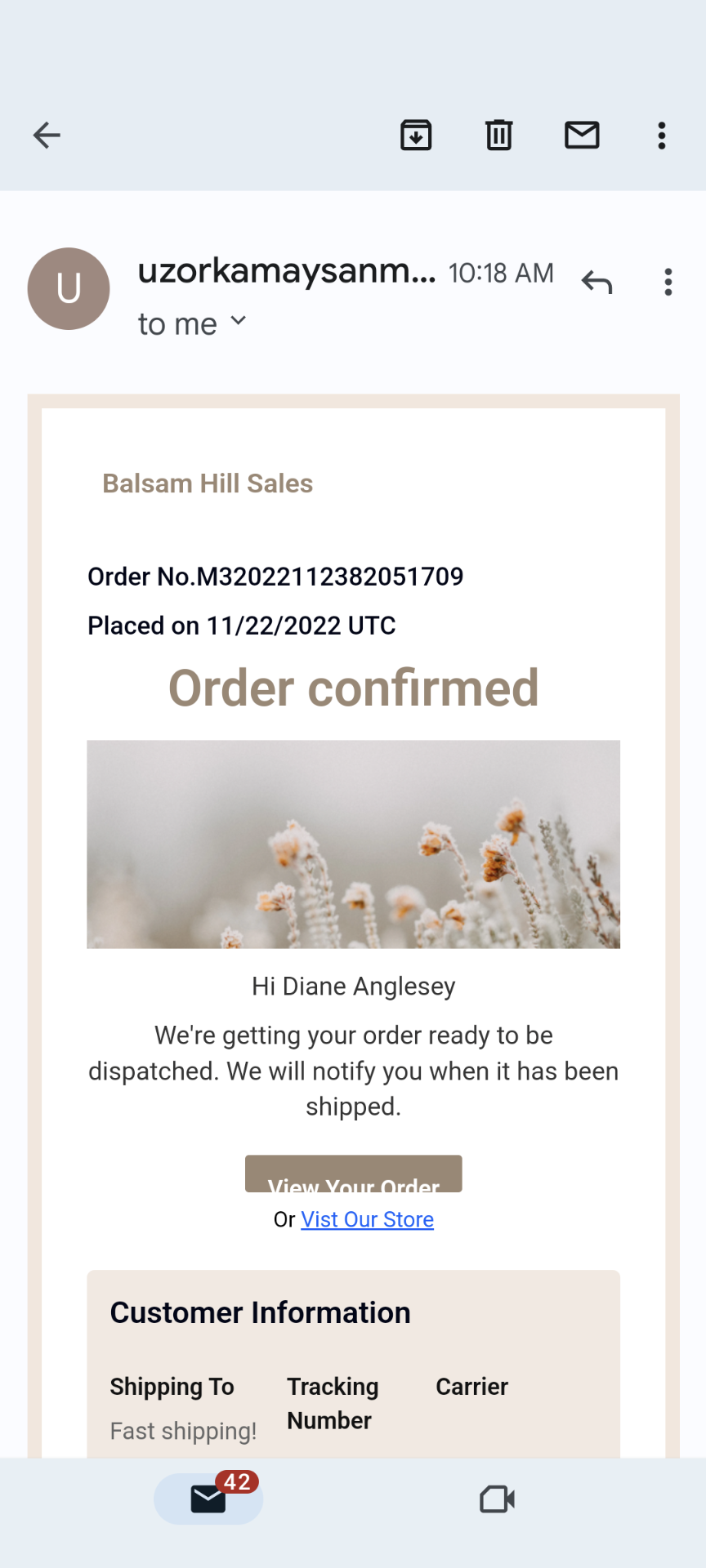Tap the View Your Order button

coord(353,1174)
